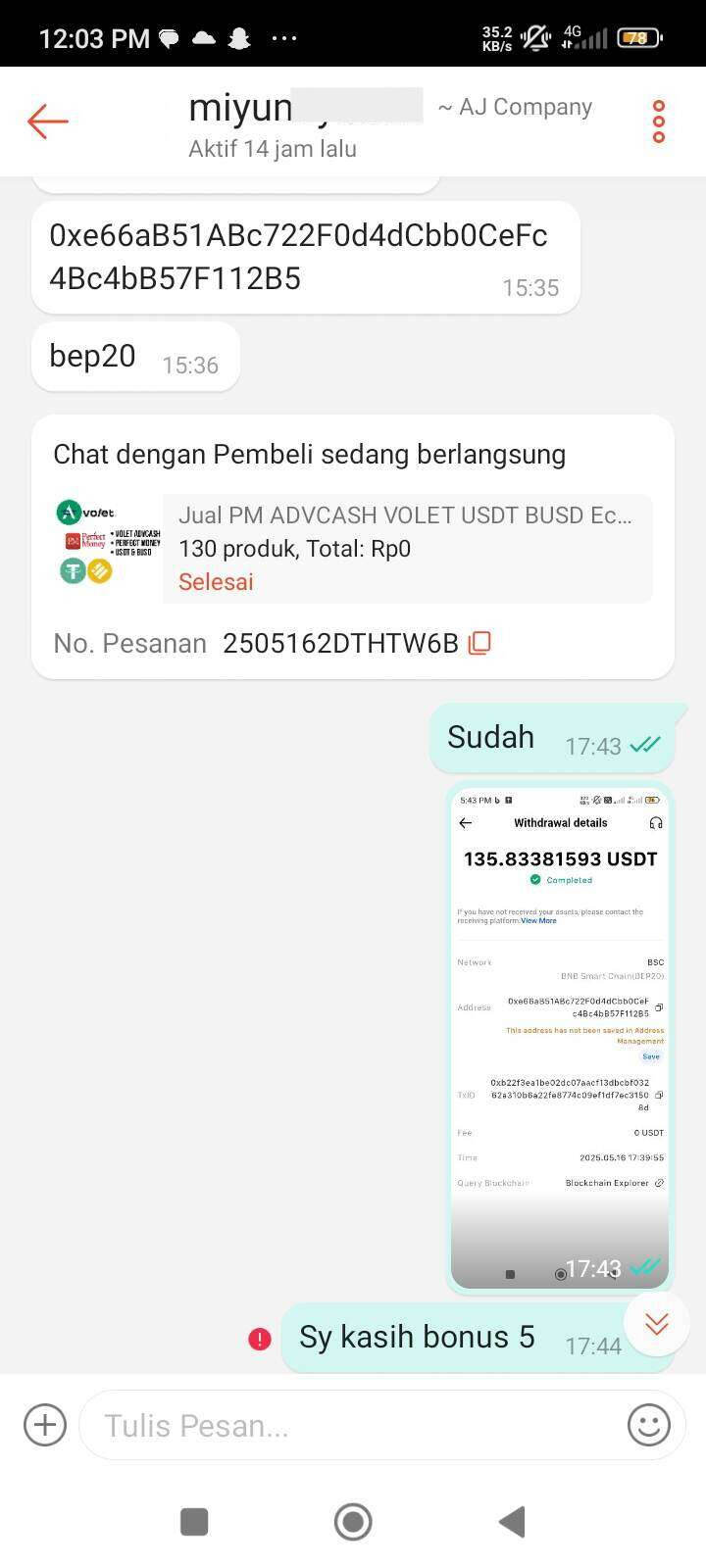Jump to latest messages with down chevron
706x1568 pixels.
tap(656, 1324)
